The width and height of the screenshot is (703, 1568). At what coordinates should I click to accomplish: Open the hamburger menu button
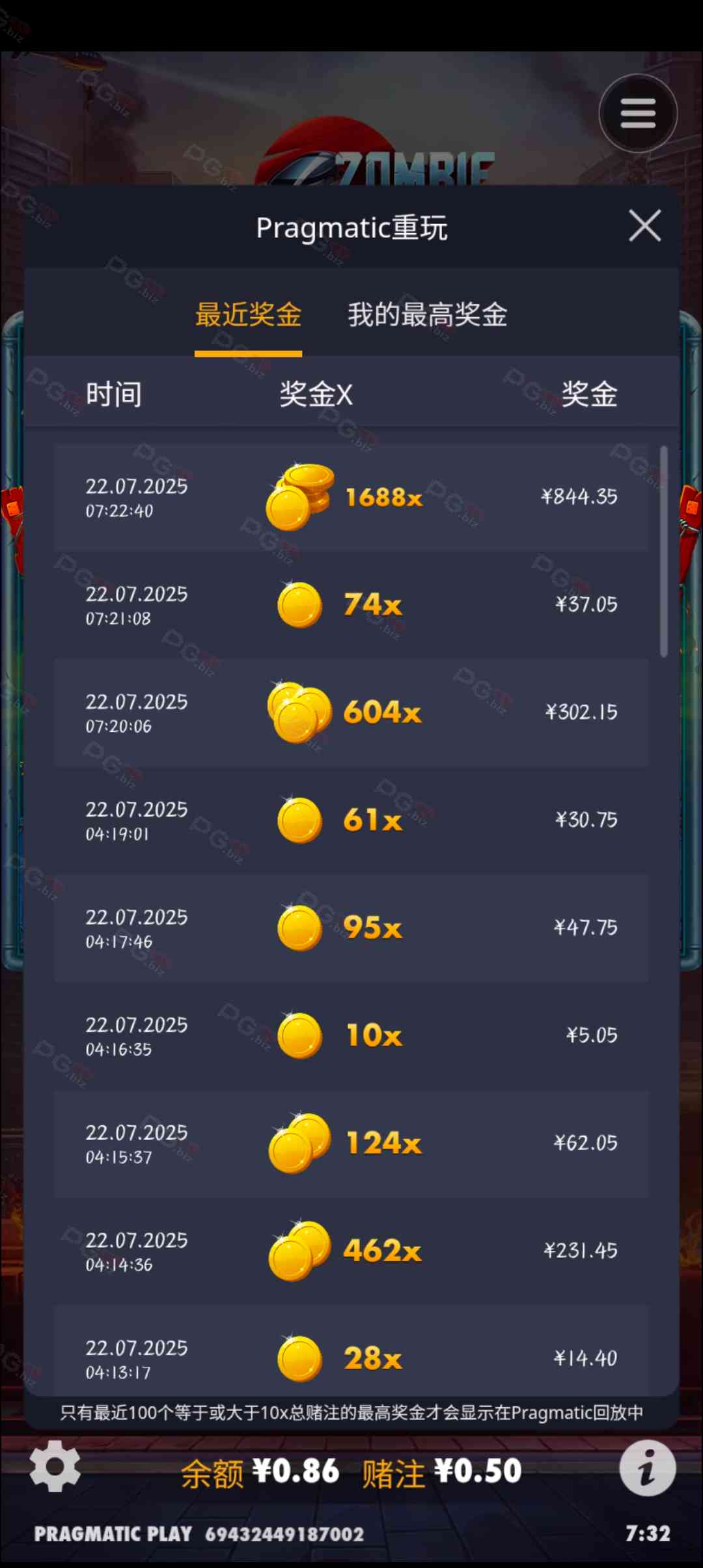tap(638, 113)
